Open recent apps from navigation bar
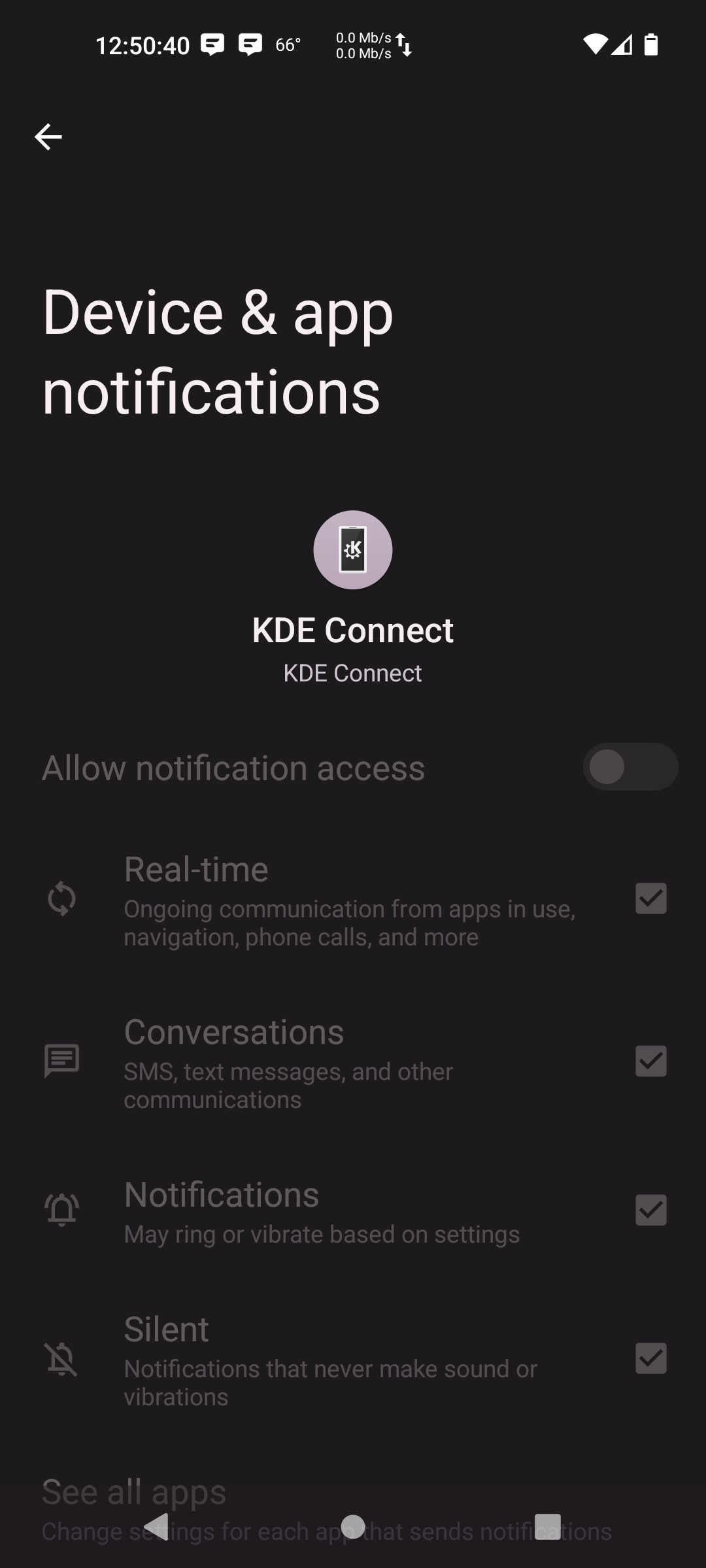The image size is (706, 1568). coord(548,1527)
